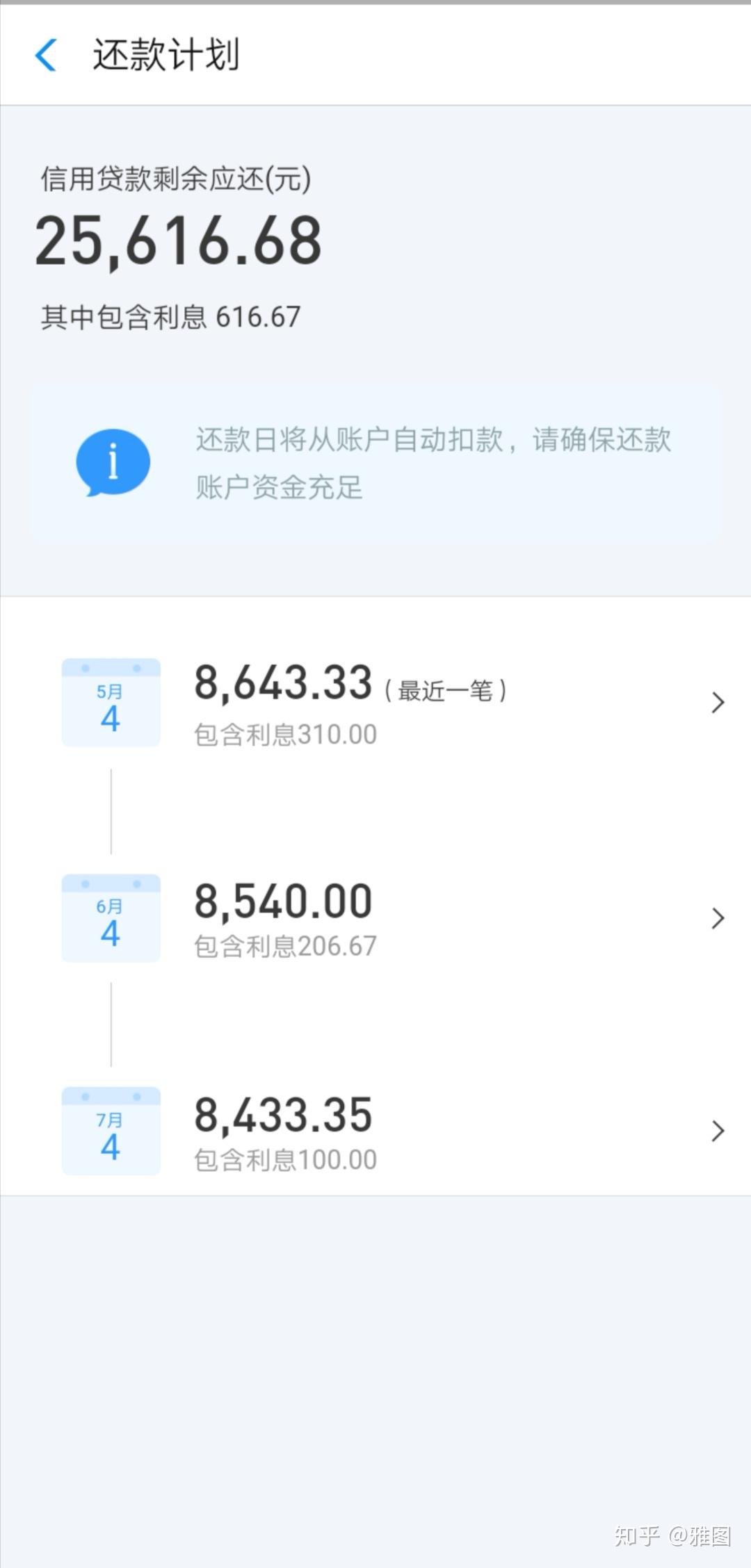This screenshot has height=1568, width=751.
Task: Select the 包含利息100.00 detail text
Action: (x=284, y=1159)
